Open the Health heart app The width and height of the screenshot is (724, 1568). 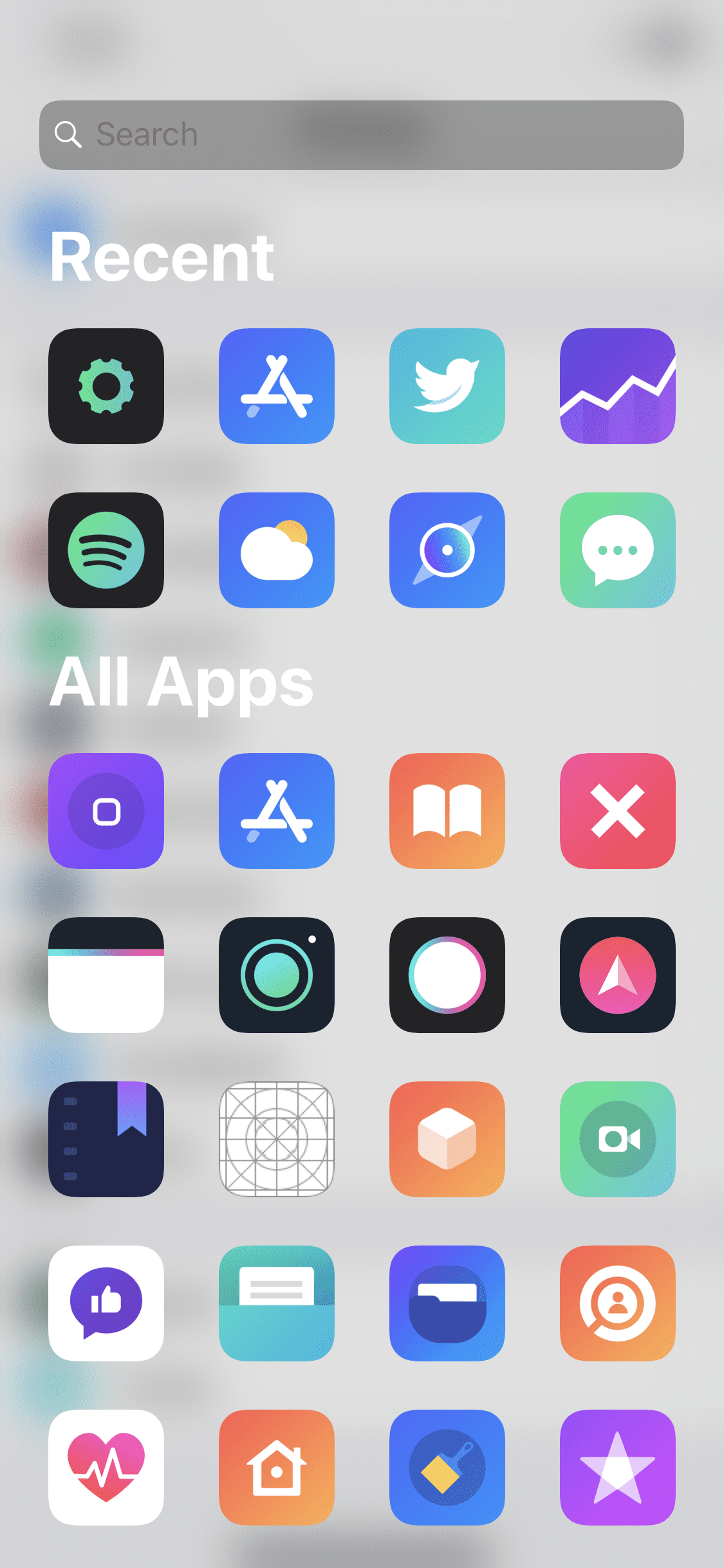pos(106,1468)
